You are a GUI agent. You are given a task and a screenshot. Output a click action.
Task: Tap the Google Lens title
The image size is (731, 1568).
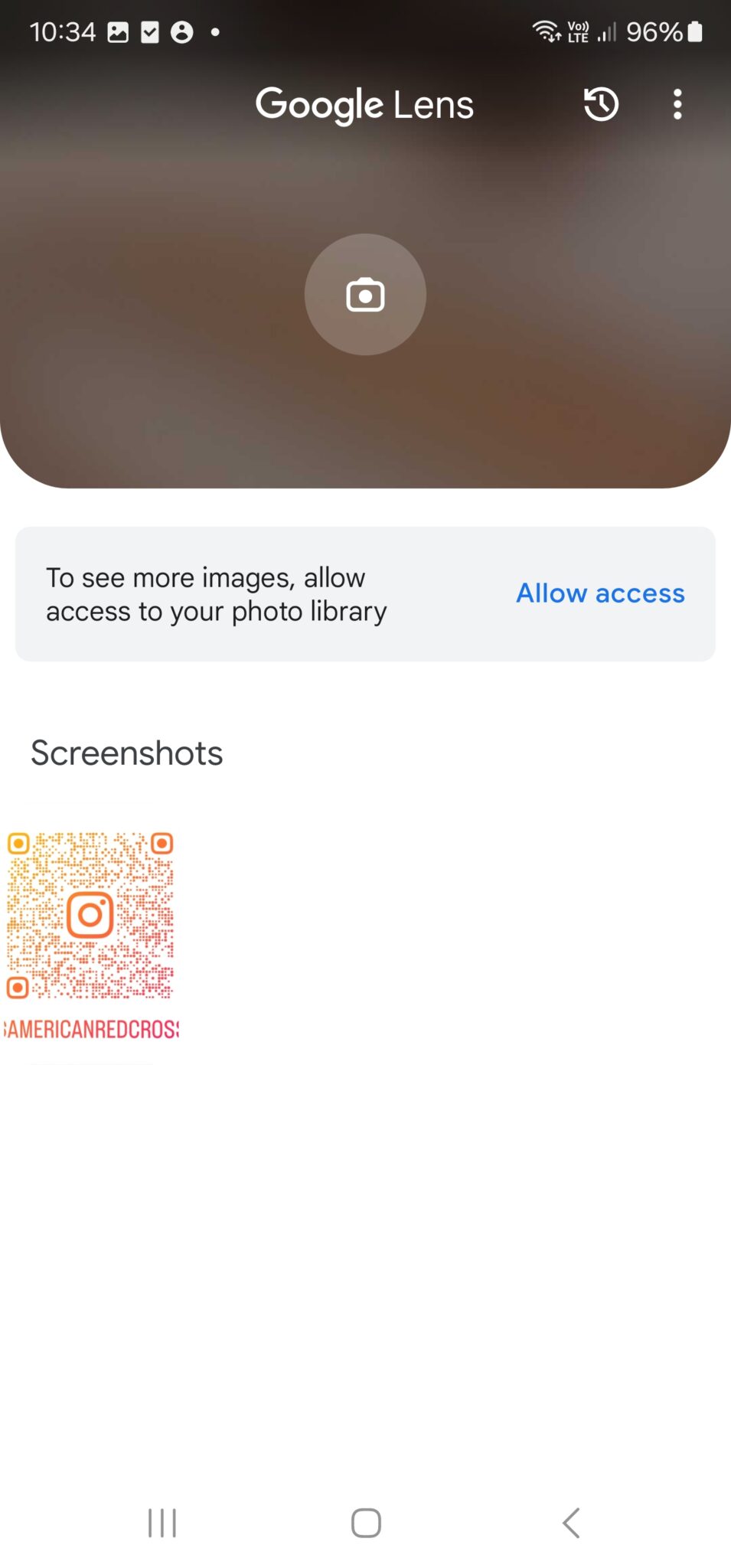point(365,104)
